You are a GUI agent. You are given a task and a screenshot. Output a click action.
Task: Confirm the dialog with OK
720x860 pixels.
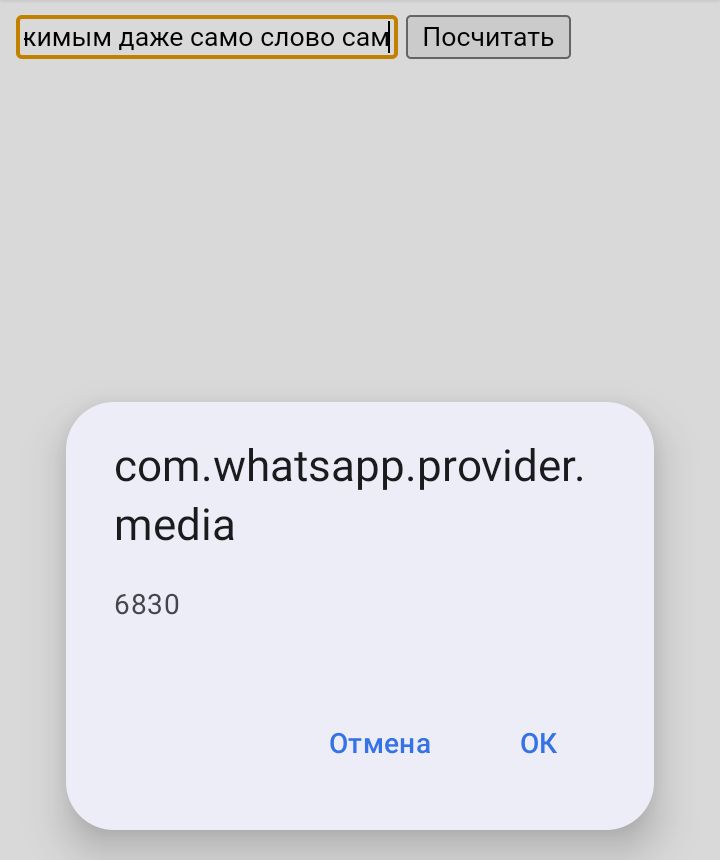[x=538, y=743]
